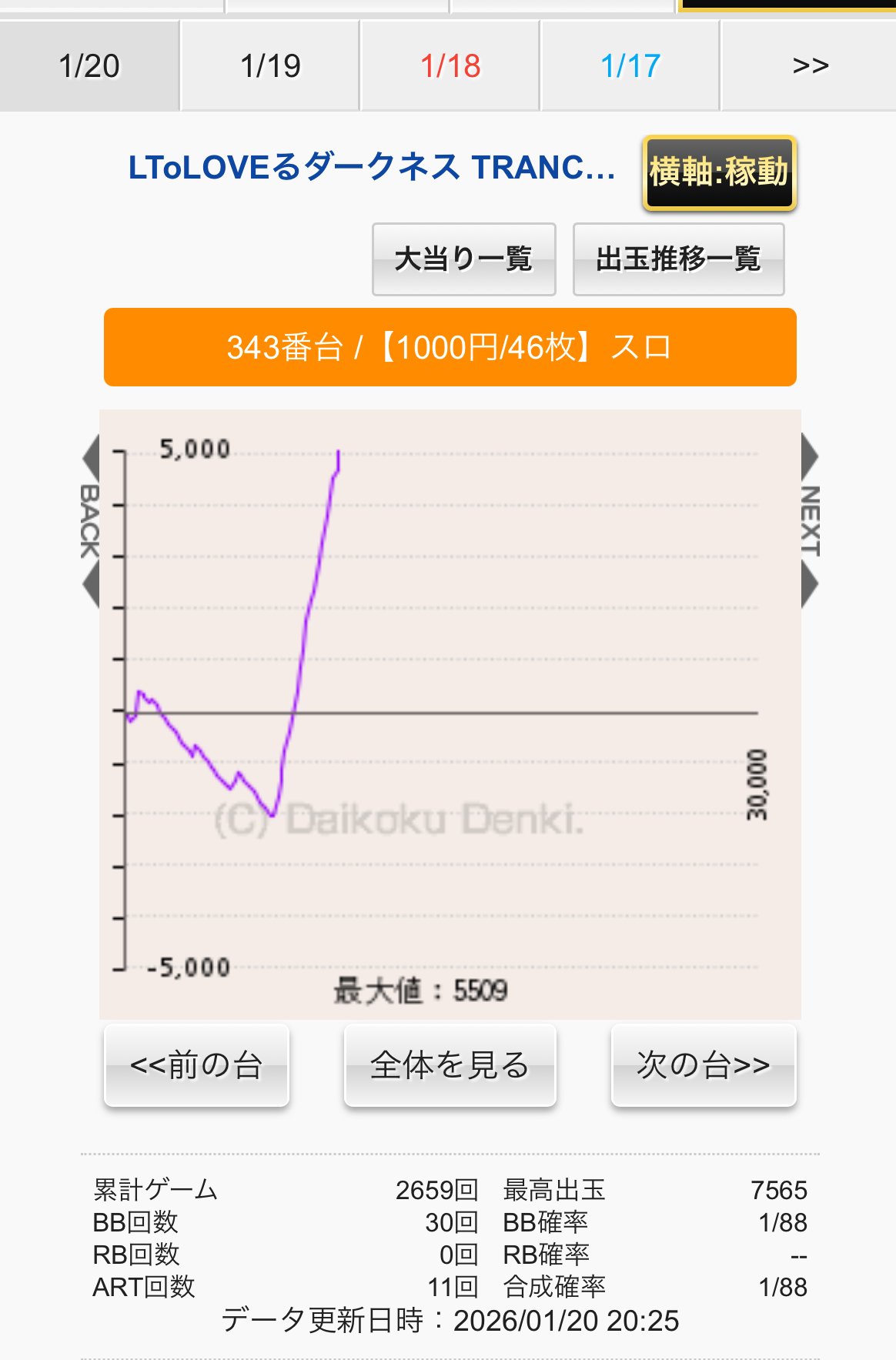View data for 1/18
This screenshot has height=1360, width=896.
coord(450,66)
